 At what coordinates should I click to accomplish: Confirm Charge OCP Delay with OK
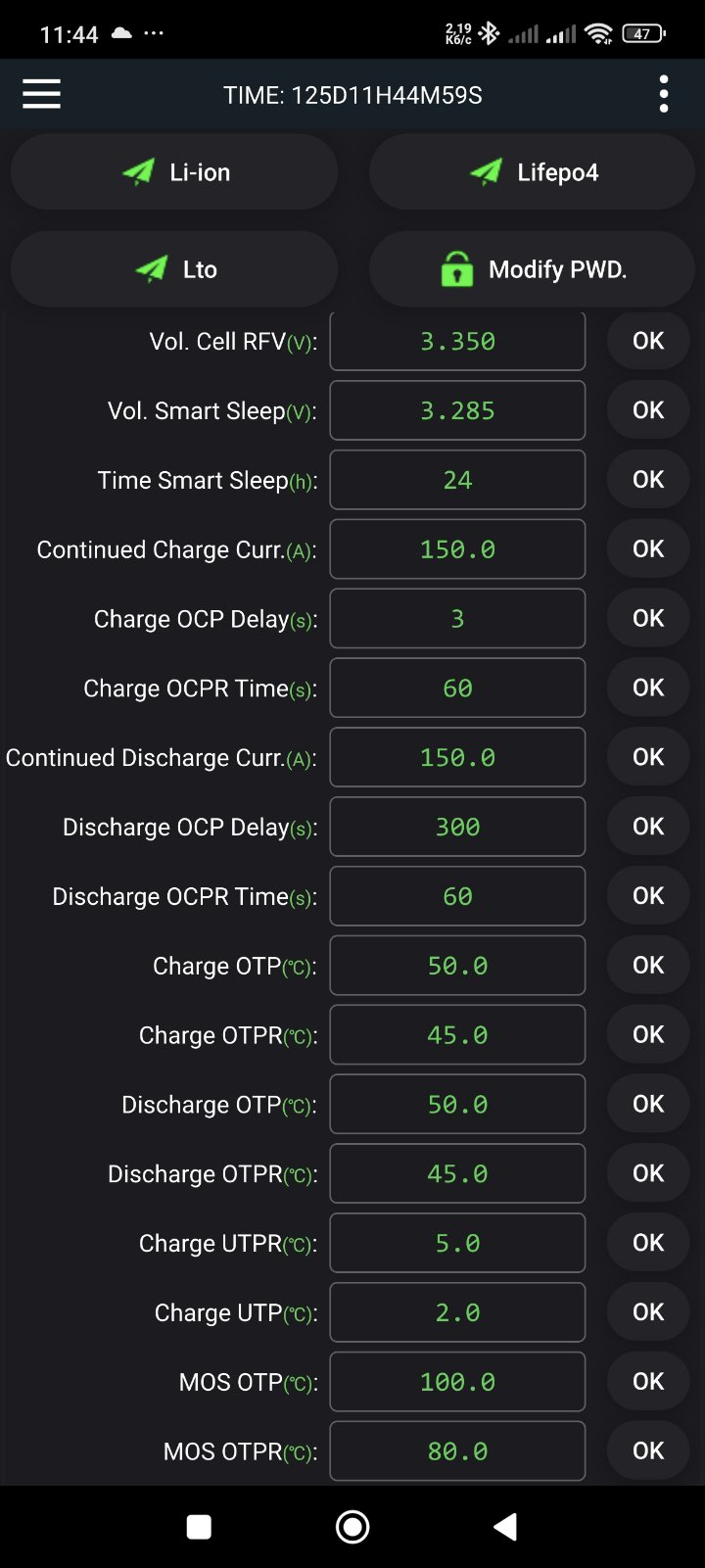[648, 619]
